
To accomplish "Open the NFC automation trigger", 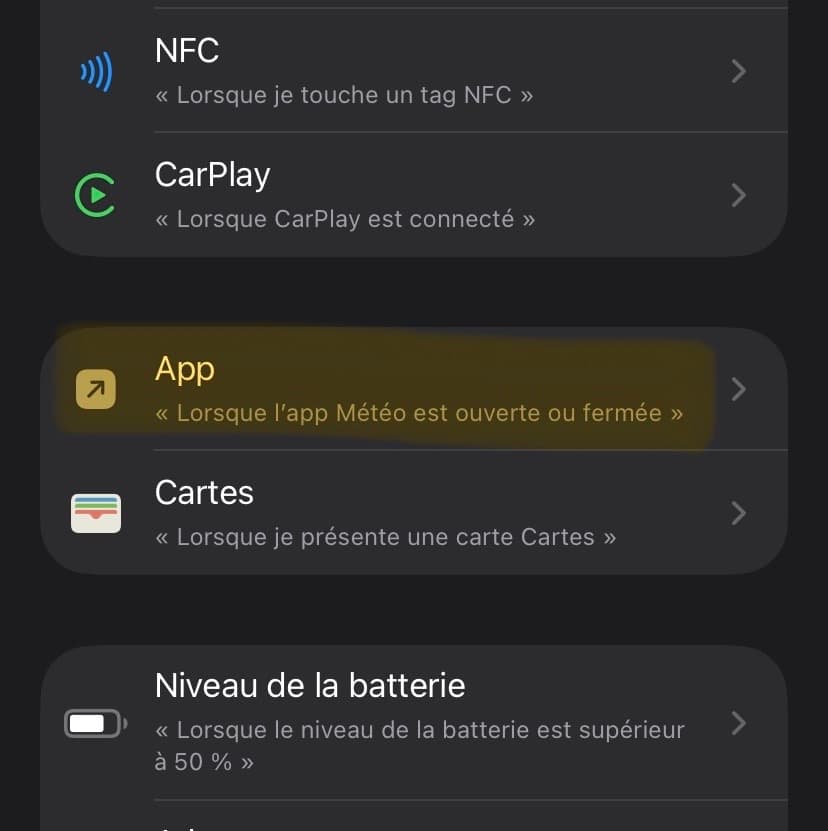I will click(414, 71).
